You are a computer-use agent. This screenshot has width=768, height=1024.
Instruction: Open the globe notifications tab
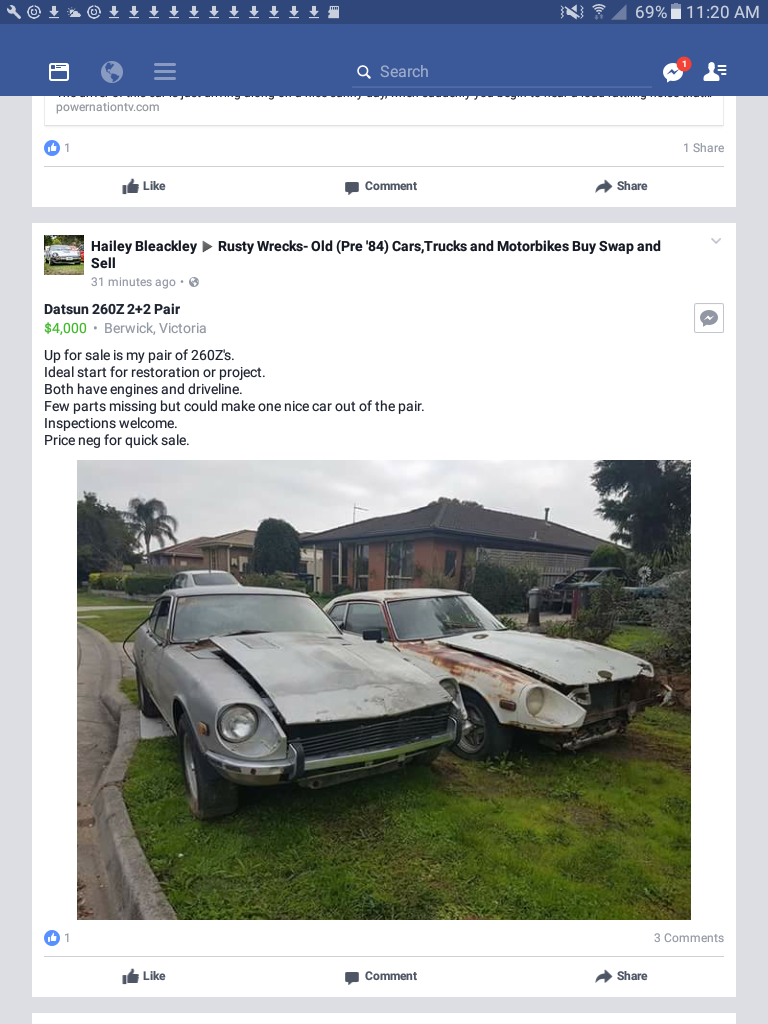[112, 72]
